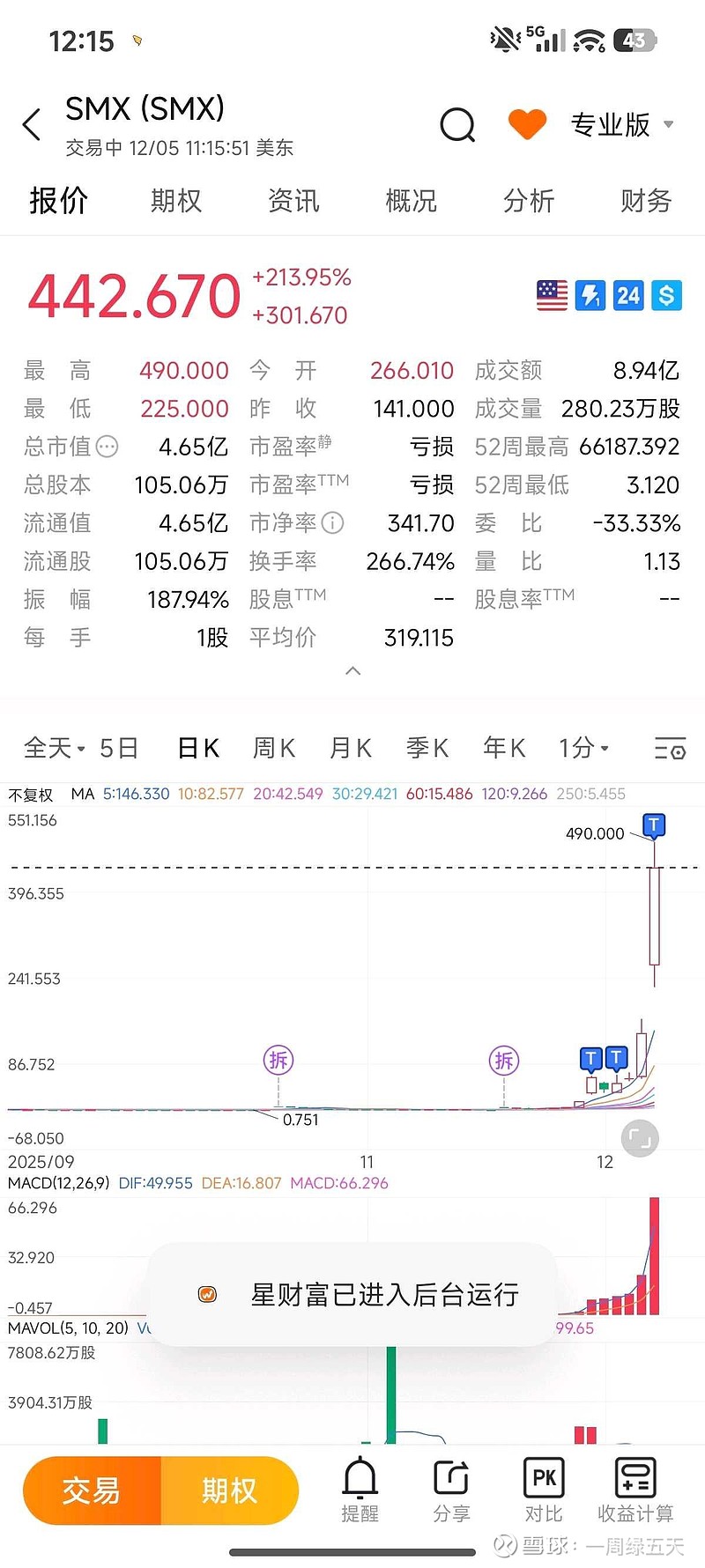Set a price alert with 提醒
Viewport: 705px width, 1568px height.
coord(360,1490)
